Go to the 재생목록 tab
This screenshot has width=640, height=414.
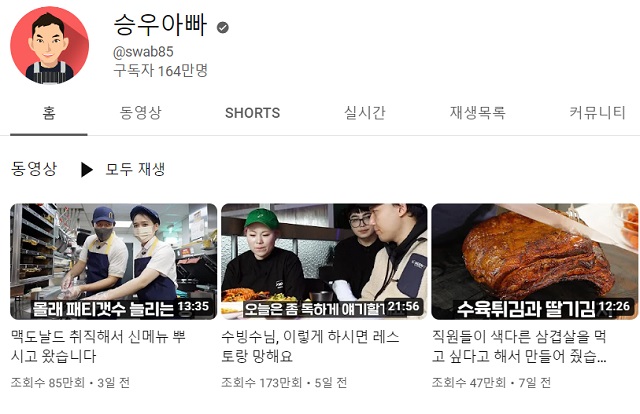pyautogui.click(x=477, y=113)
